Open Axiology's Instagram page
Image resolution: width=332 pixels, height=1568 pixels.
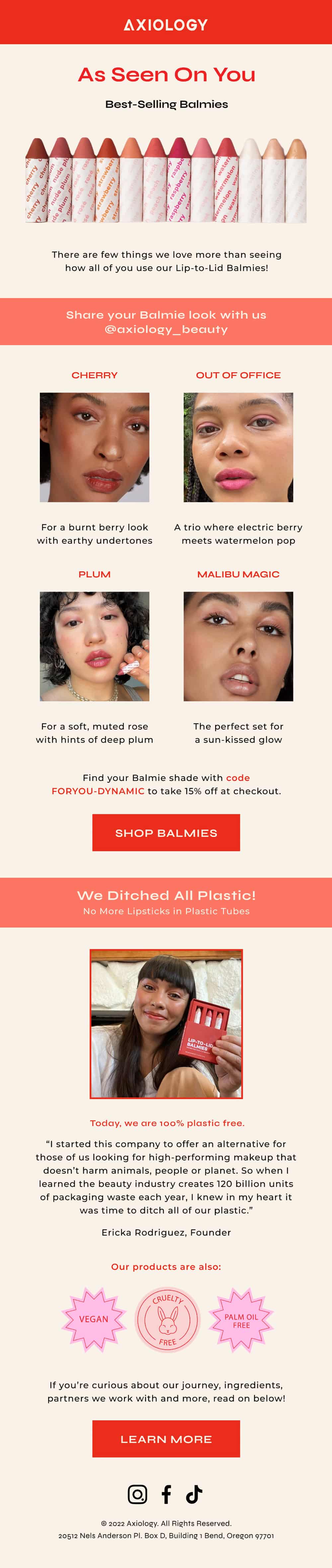[137, 1494]
